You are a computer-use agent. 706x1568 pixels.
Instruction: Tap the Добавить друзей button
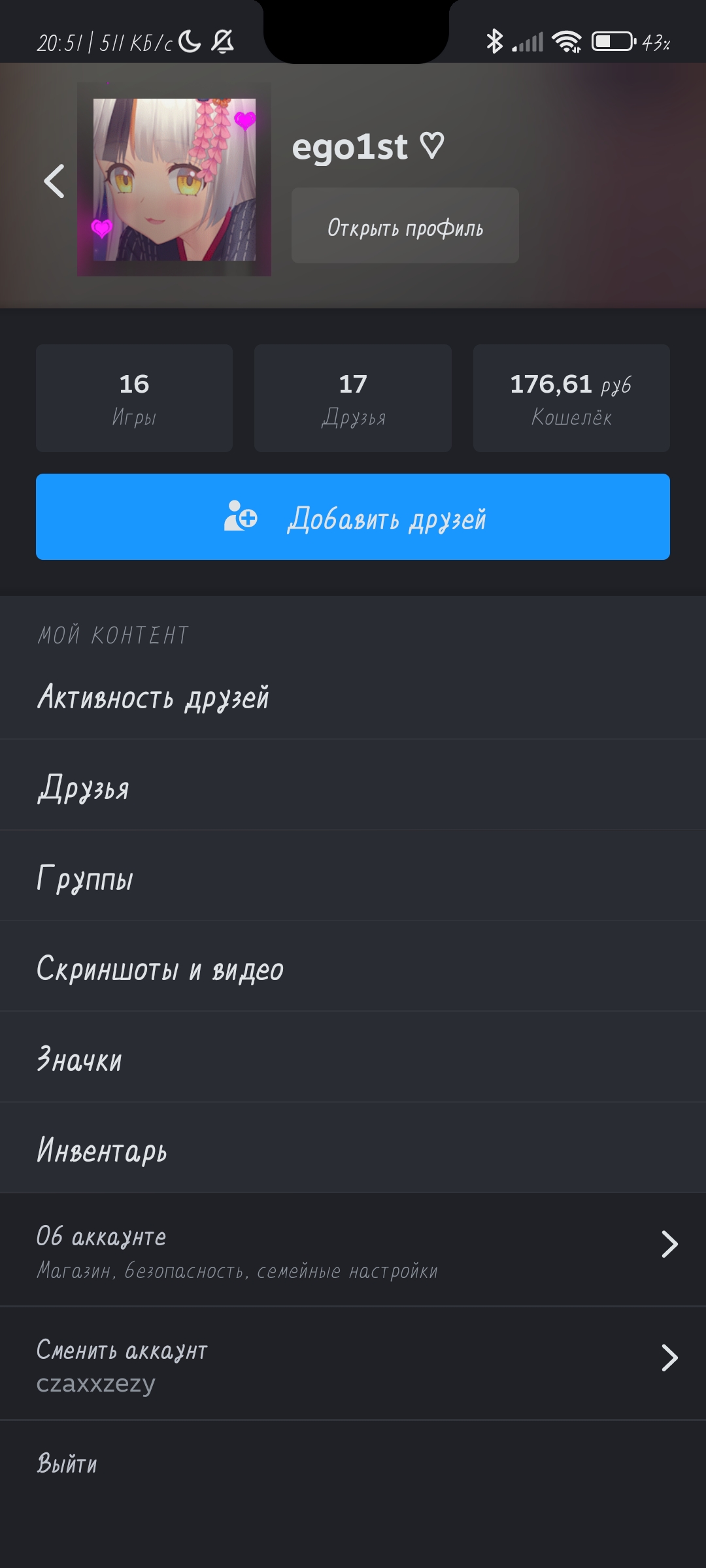click(x=353, y=517)
